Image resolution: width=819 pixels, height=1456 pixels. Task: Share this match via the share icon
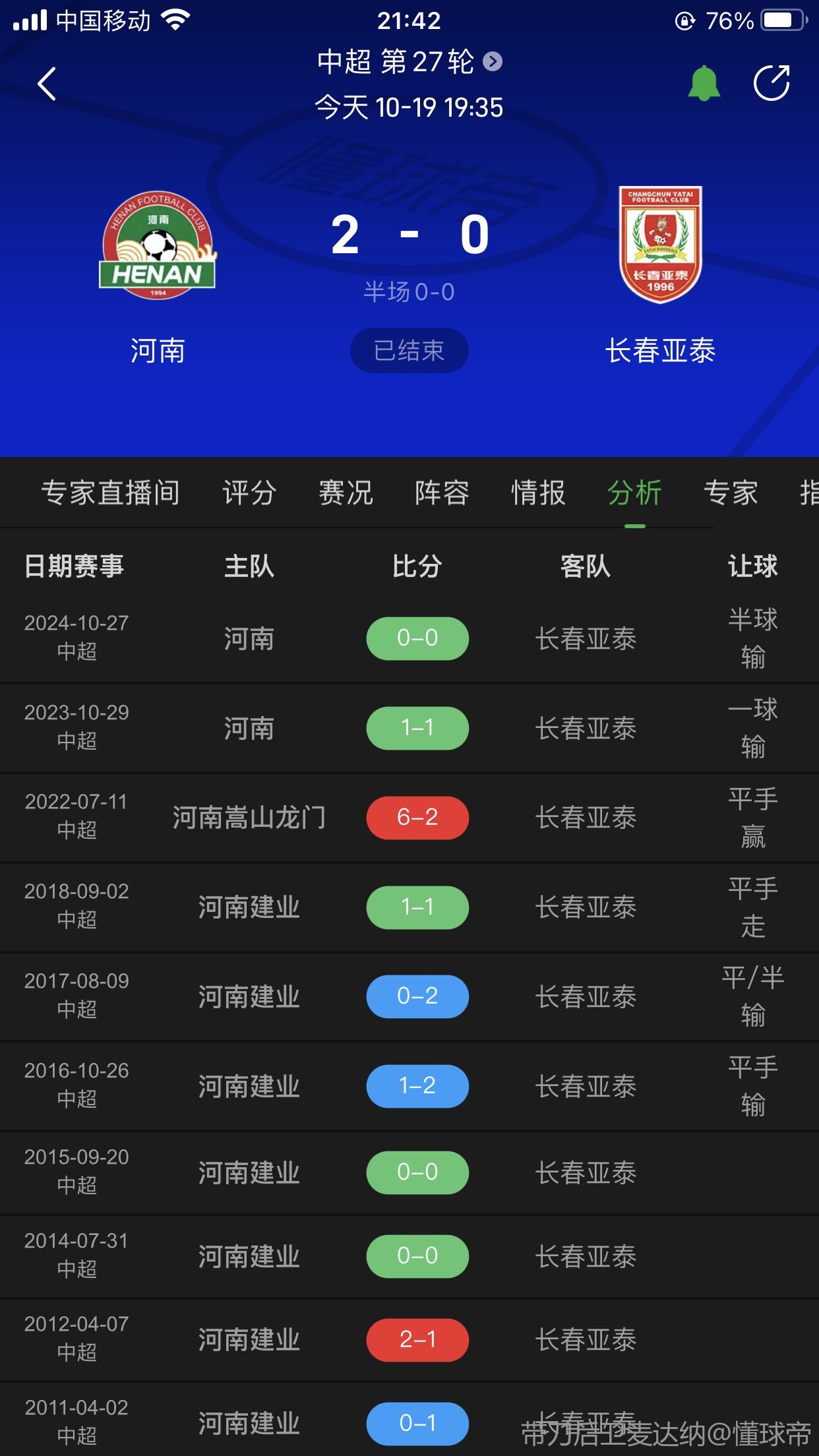click(x=772, y=84)
